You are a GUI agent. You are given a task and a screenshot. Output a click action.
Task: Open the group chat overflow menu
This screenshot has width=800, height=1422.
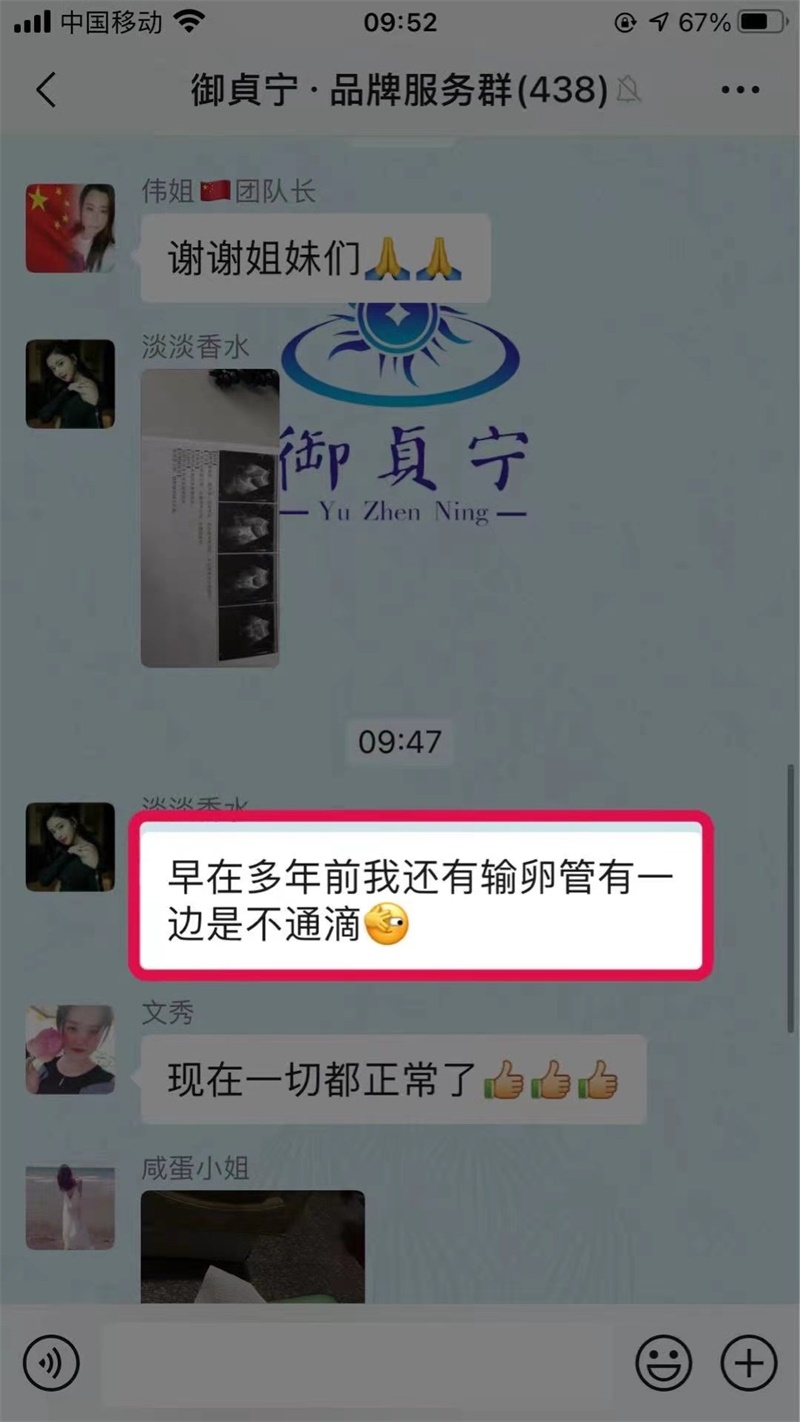(740, 90)
